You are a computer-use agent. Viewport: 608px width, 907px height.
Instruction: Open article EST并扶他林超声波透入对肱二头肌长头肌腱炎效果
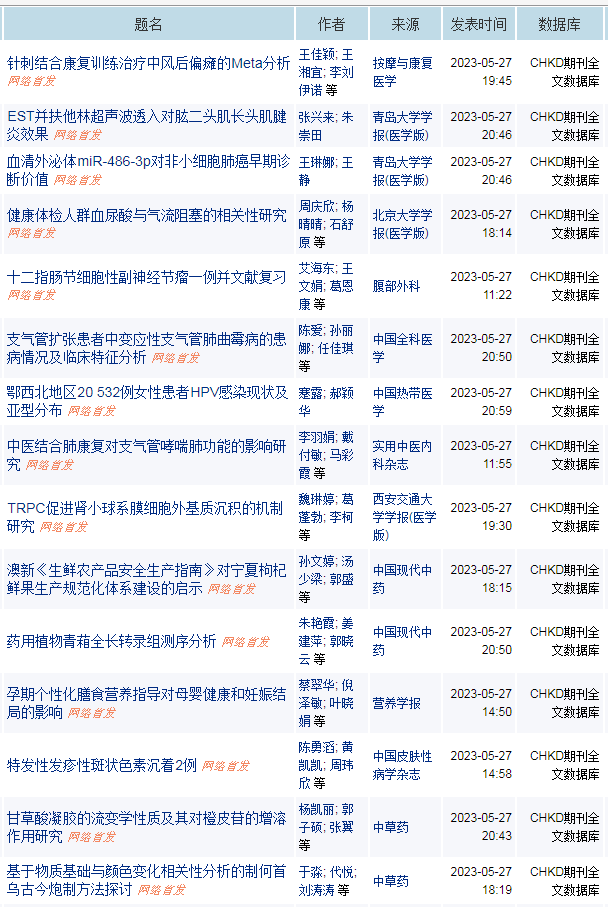pyautogui.click(x=146, y=116)
